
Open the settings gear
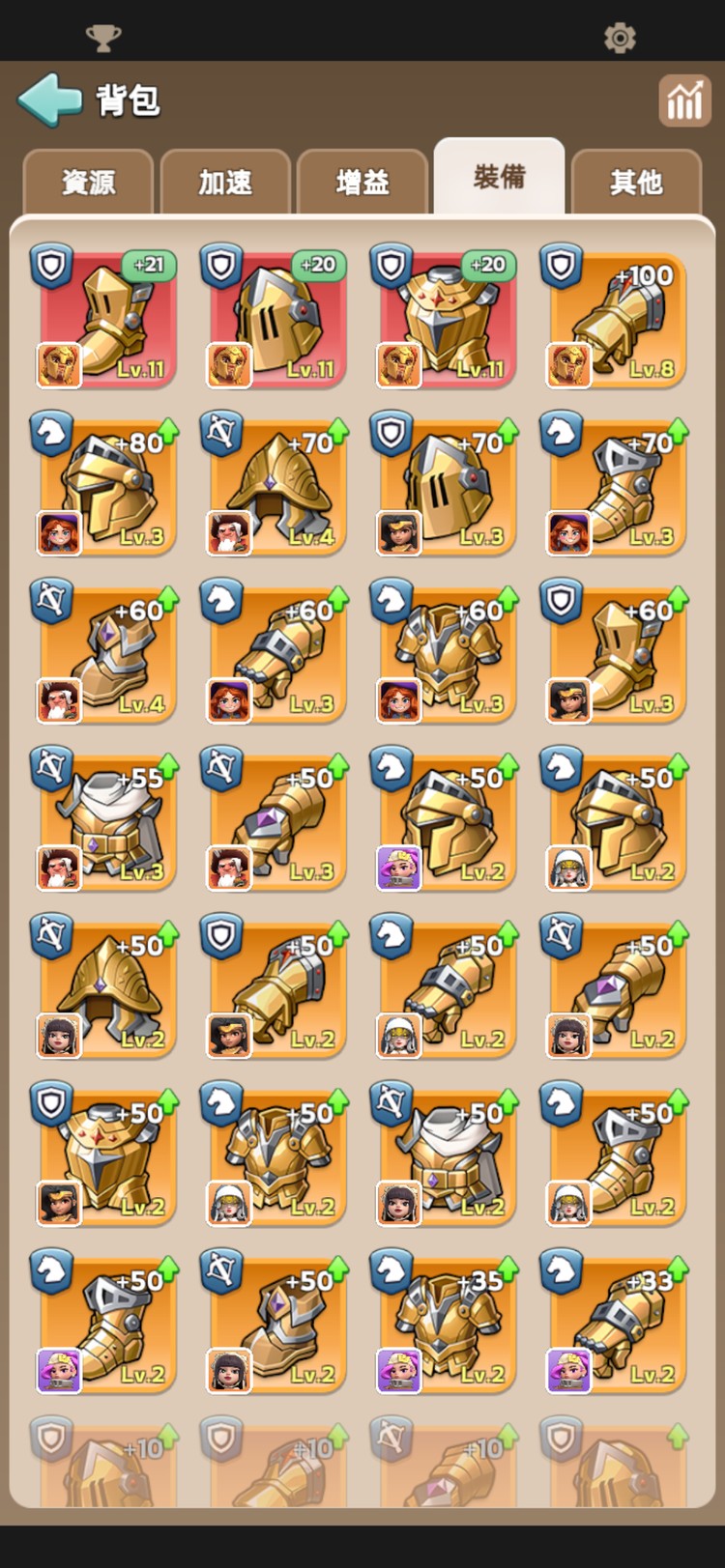[620, 39]
